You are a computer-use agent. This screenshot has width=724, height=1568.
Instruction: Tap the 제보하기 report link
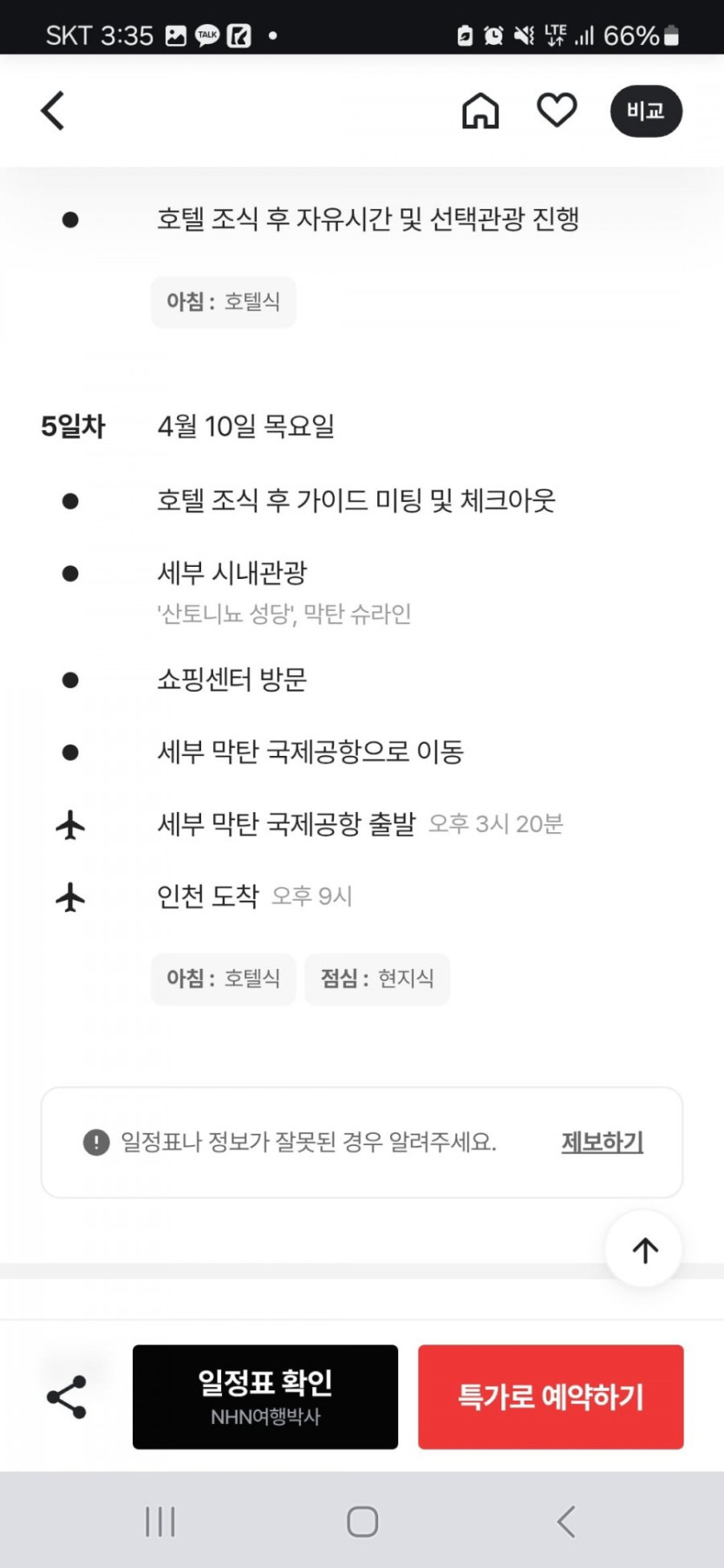pyautogui.click(x=602, y=1142)
